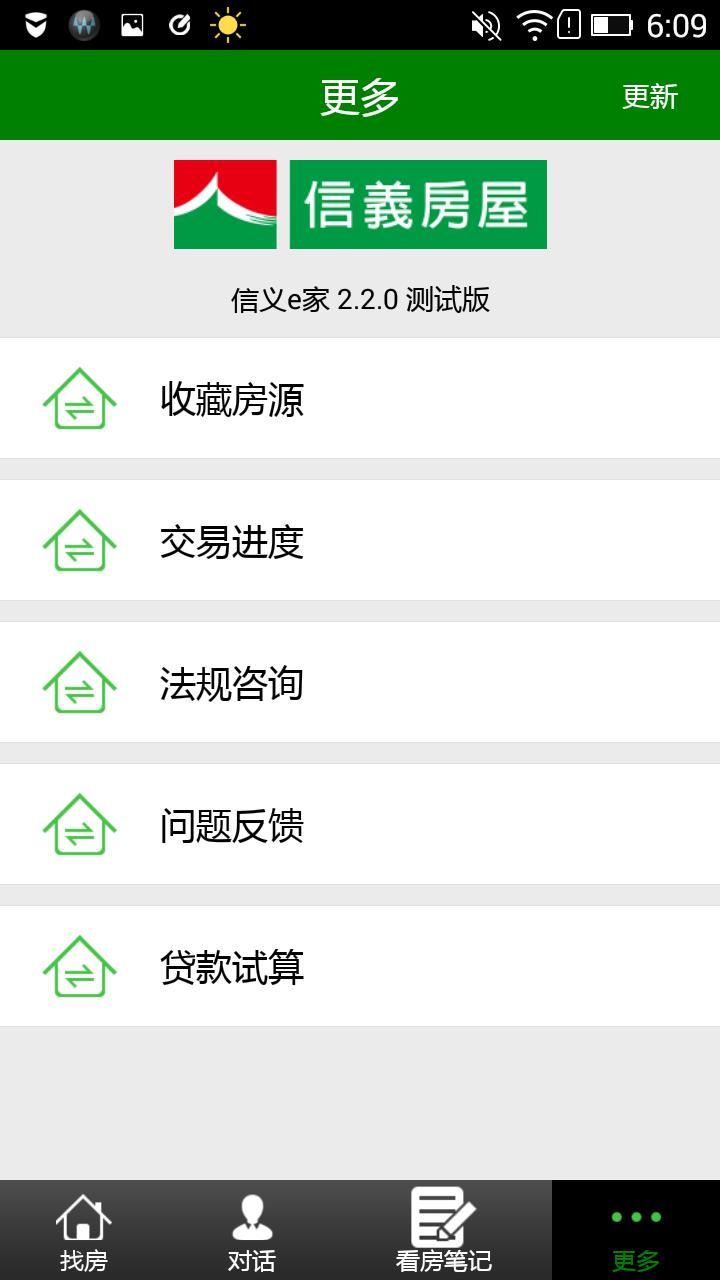Tap the 更新 button in header
The height and width of the screenshot is (1280, 720).
coord(650,96)
